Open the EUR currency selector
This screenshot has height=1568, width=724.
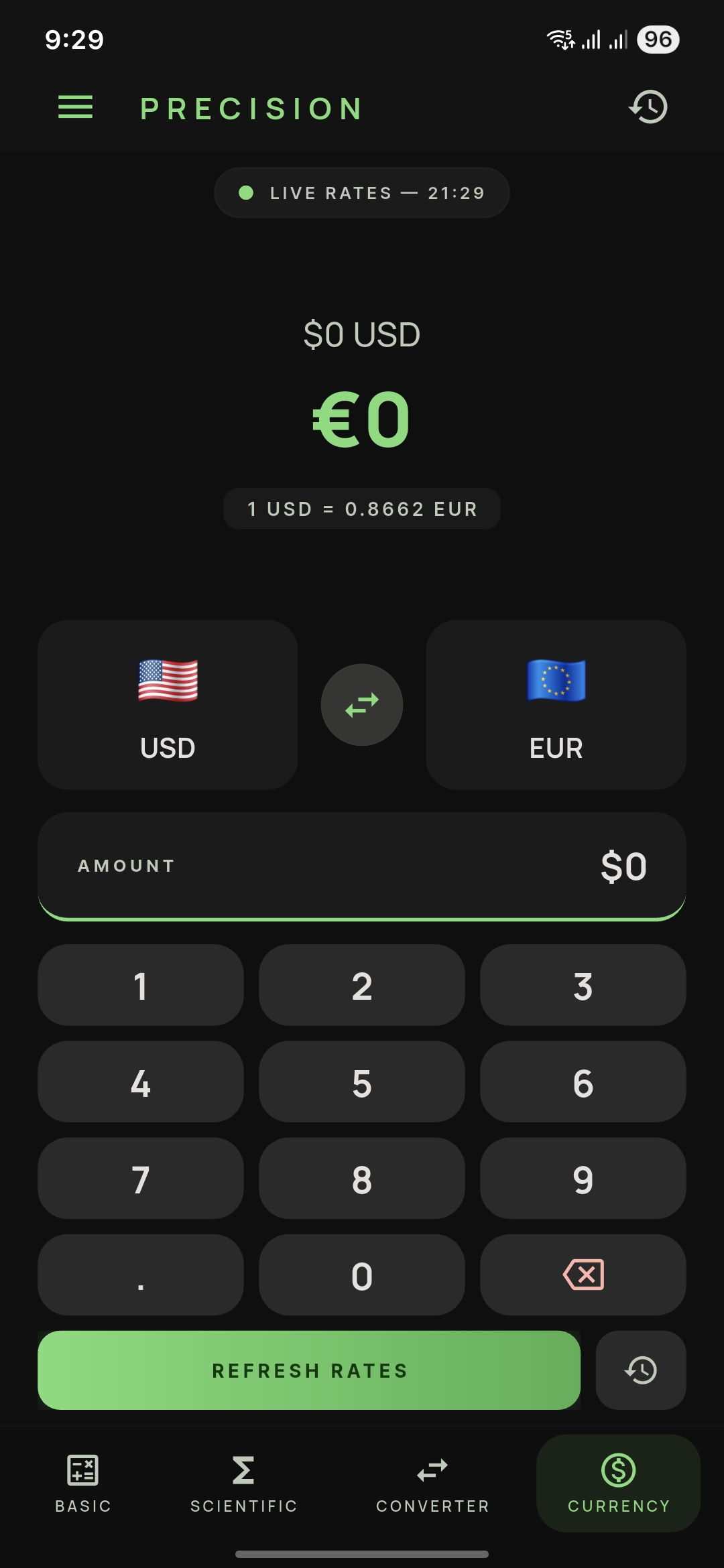coord(556,706)
